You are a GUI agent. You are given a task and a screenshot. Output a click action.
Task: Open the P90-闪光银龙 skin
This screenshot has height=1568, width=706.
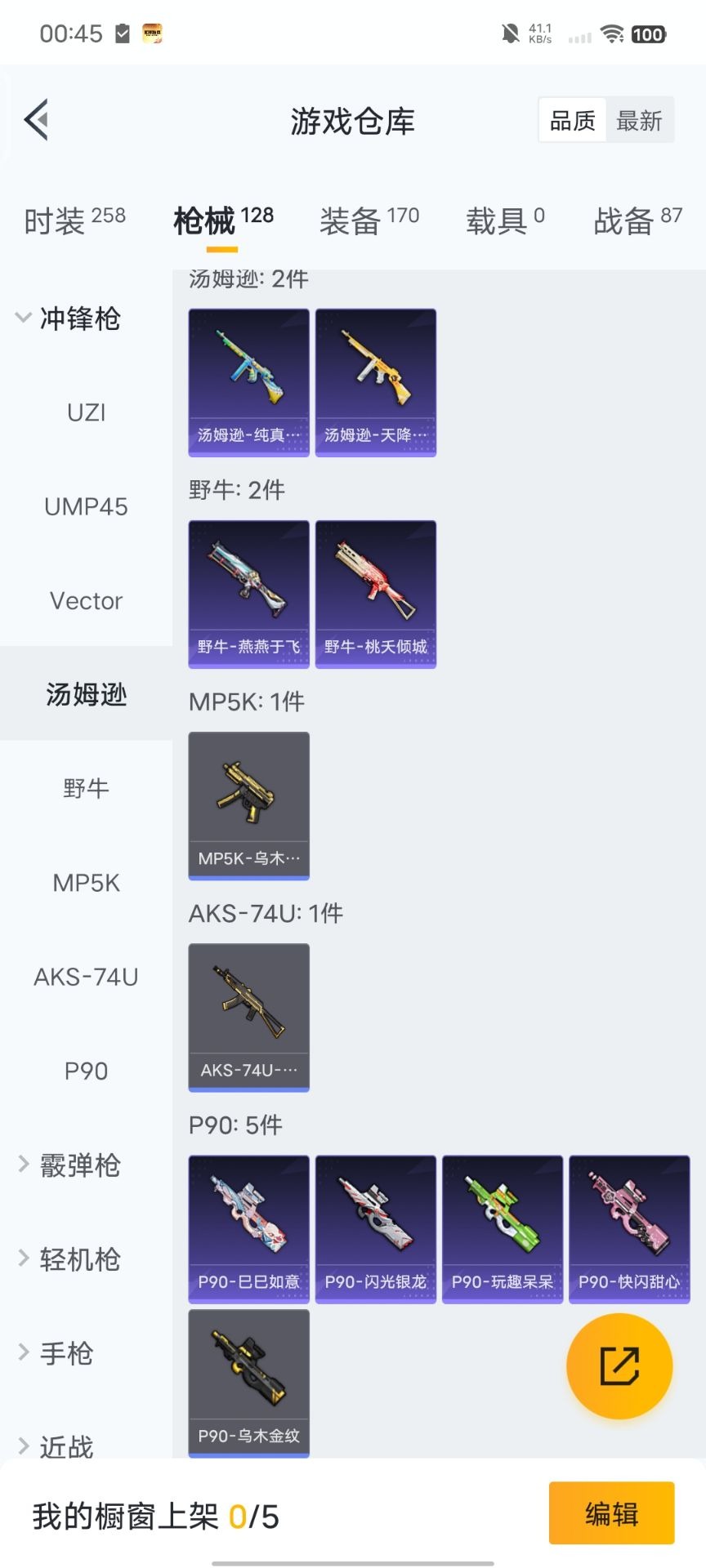[x=376, y=1228]
